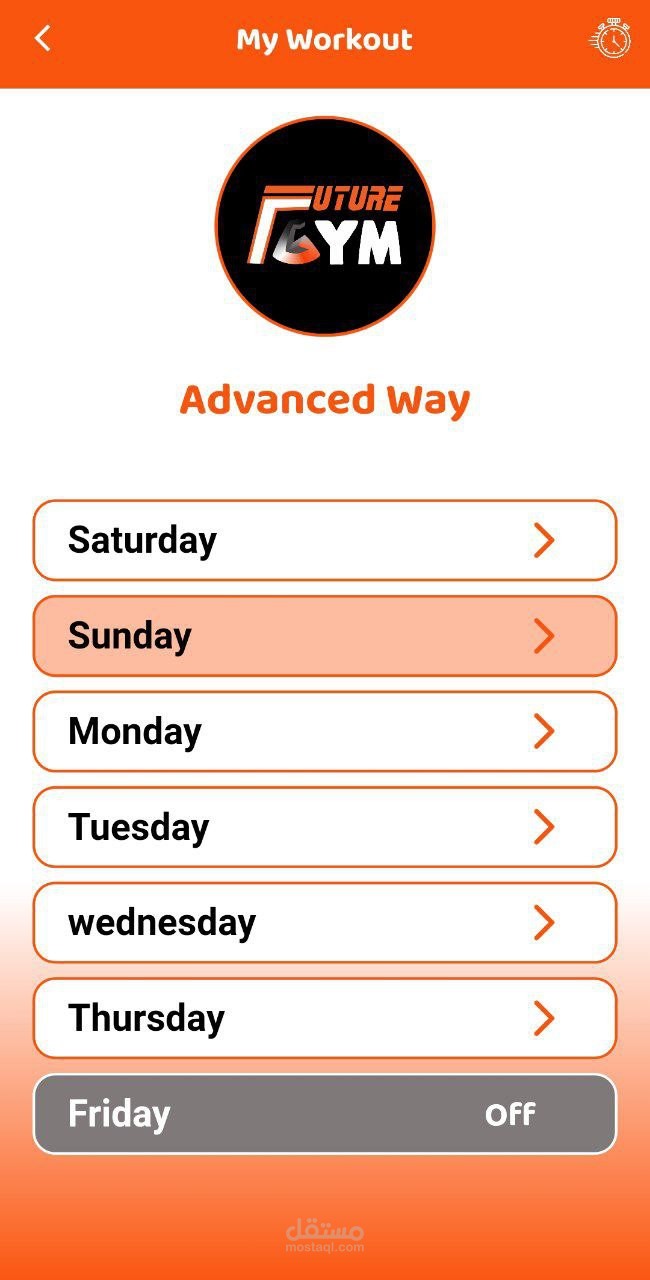
Task: Go back using the top-left arrow
Action: pos(42,39)
